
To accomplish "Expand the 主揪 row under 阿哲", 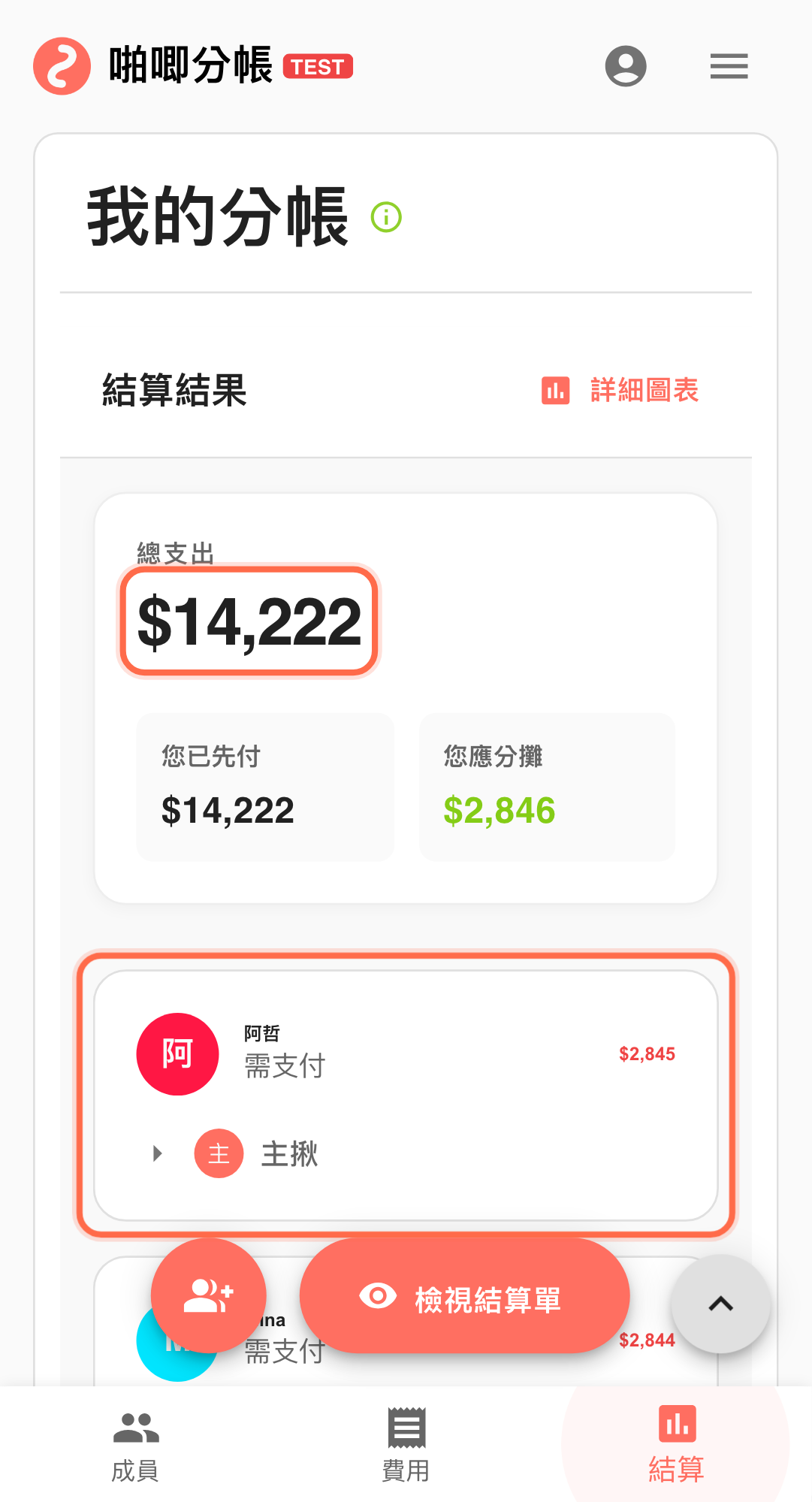I will [x=158, y=1153].
